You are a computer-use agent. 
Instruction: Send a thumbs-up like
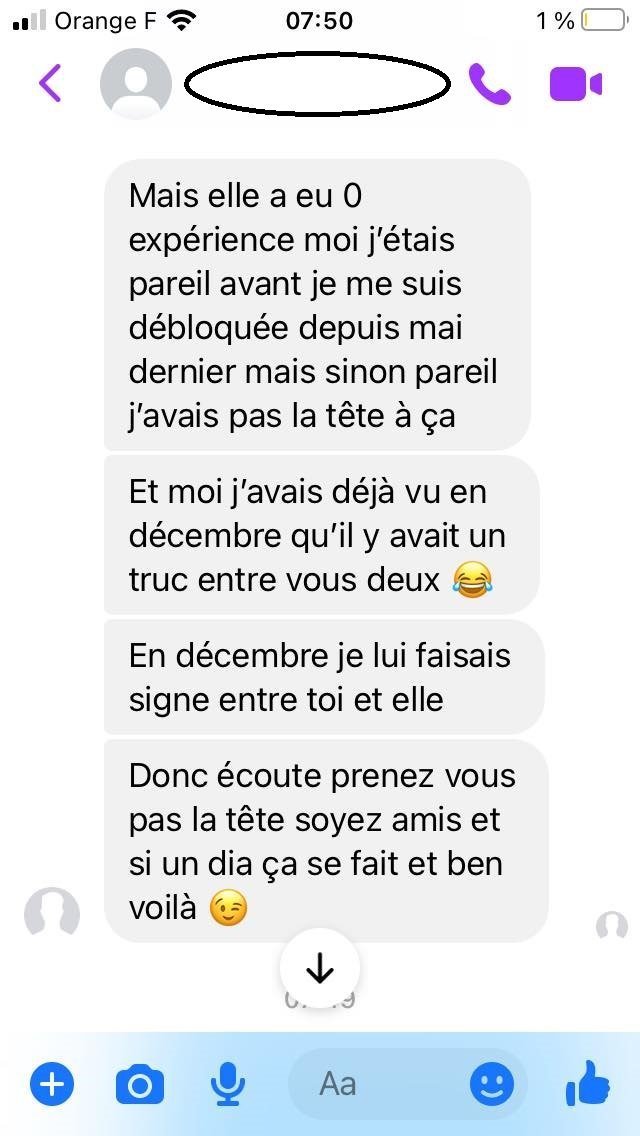pos(588,1084)
